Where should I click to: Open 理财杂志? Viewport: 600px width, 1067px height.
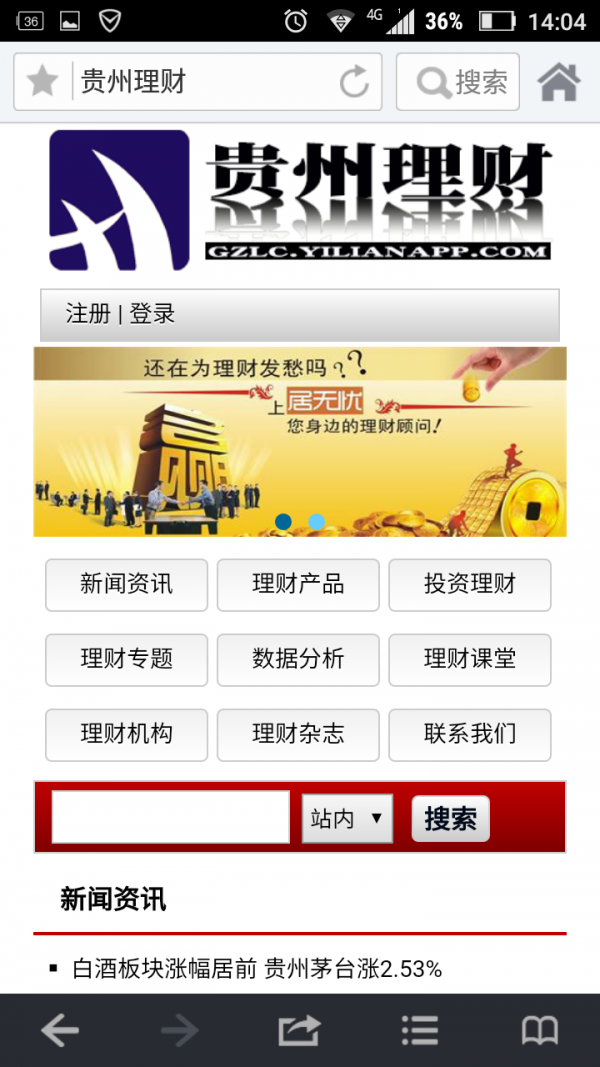coord(298,734)
